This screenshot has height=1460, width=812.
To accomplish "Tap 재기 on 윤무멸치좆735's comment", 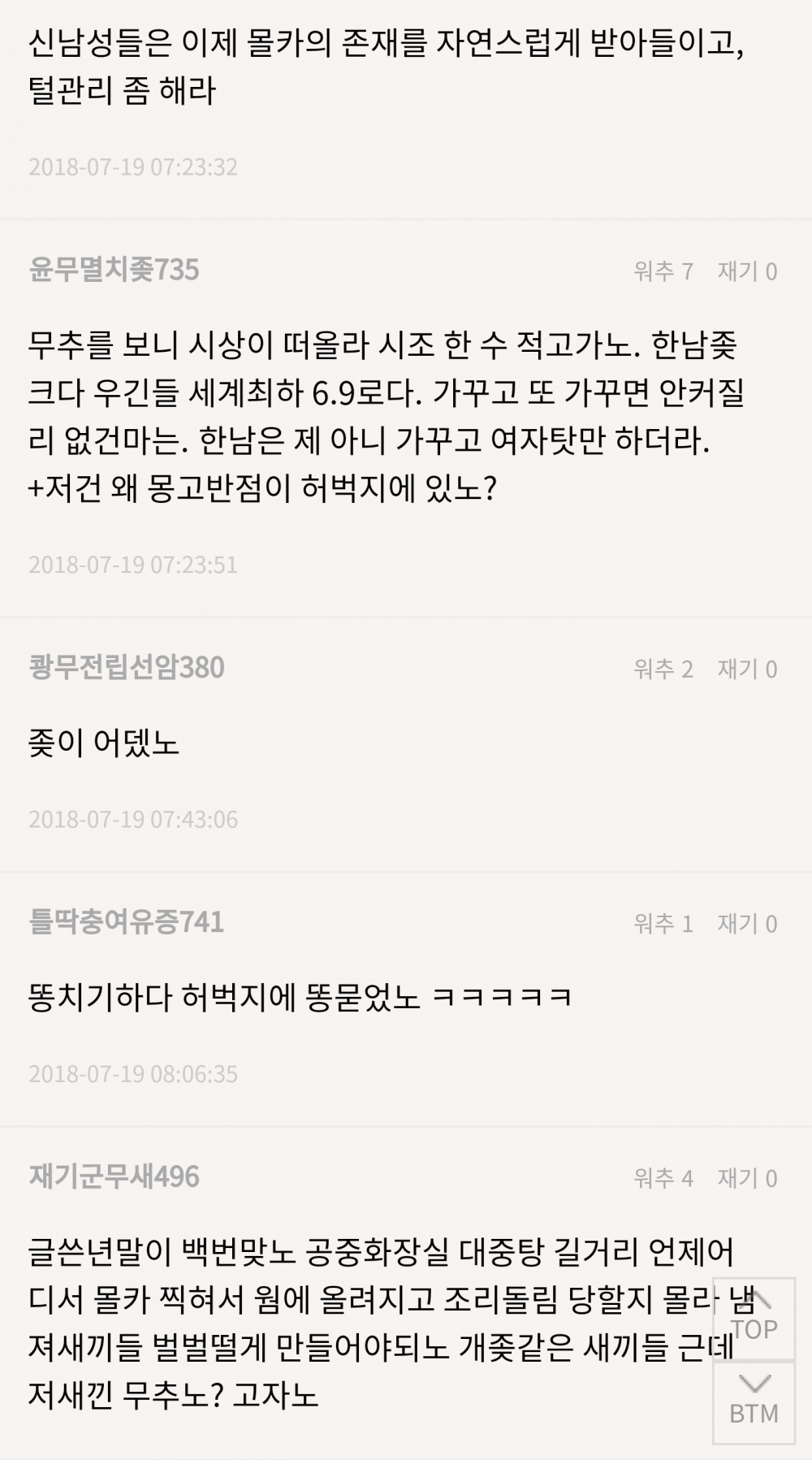I will (747, 271).
